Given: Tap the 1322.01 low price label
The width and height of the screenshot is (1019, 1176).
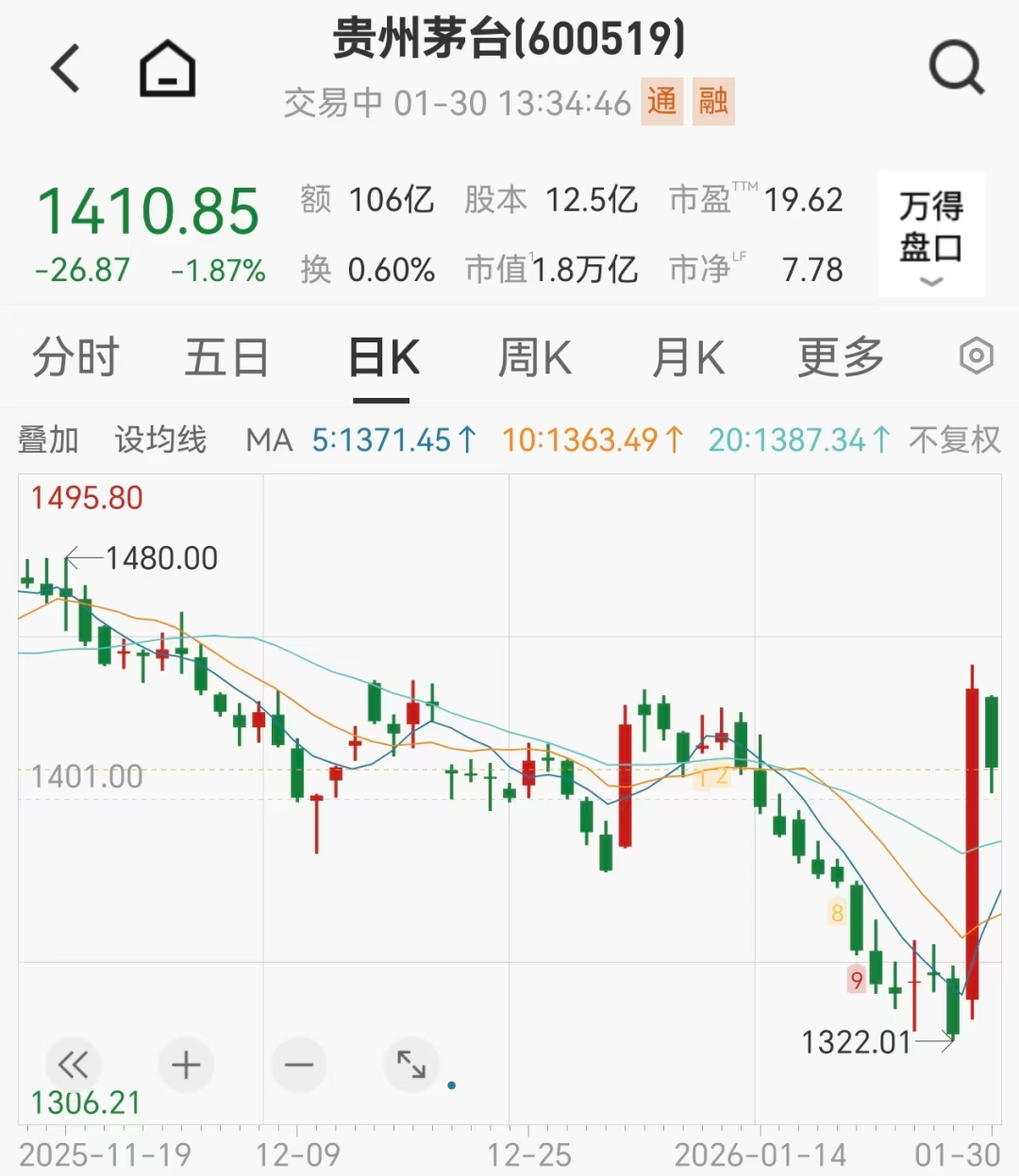Looking at the screenshot, I should (x=854, y=1042).
